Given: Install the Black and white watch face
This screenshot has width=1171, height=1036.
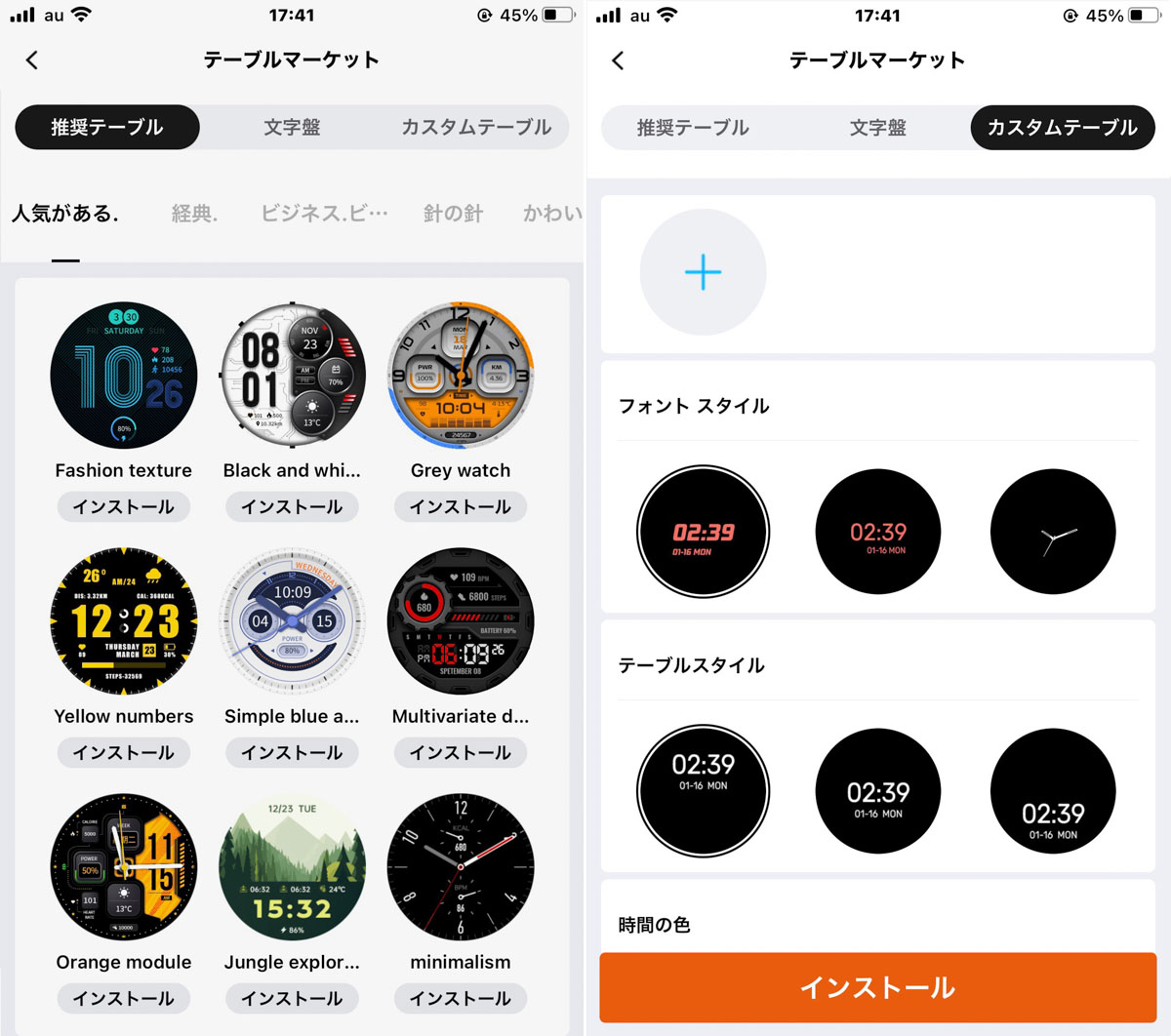Looking at the screenshot, I should [292, 507].
